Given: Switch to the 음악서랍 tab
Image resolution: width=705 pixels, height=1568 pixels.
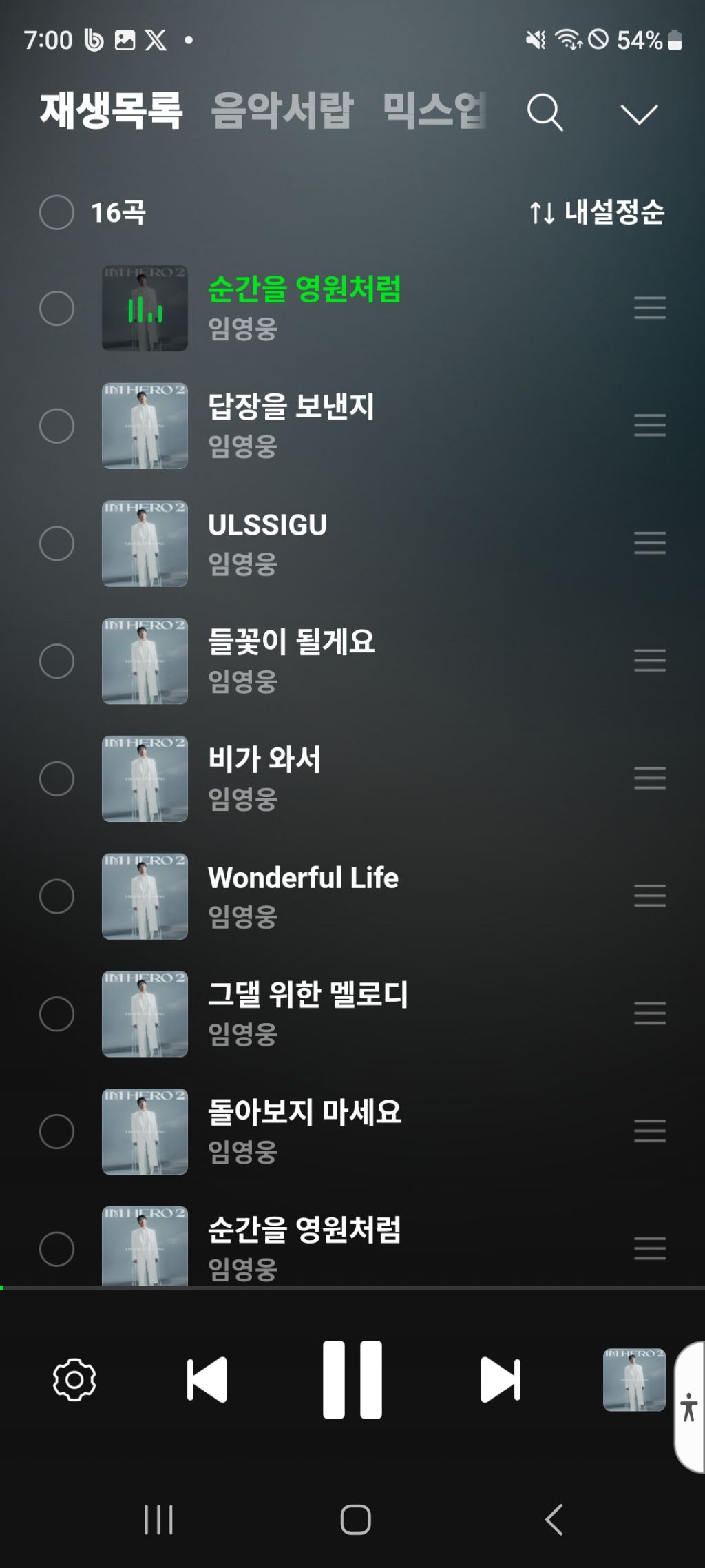Looking at the screenshot, I should coord(282,111).
